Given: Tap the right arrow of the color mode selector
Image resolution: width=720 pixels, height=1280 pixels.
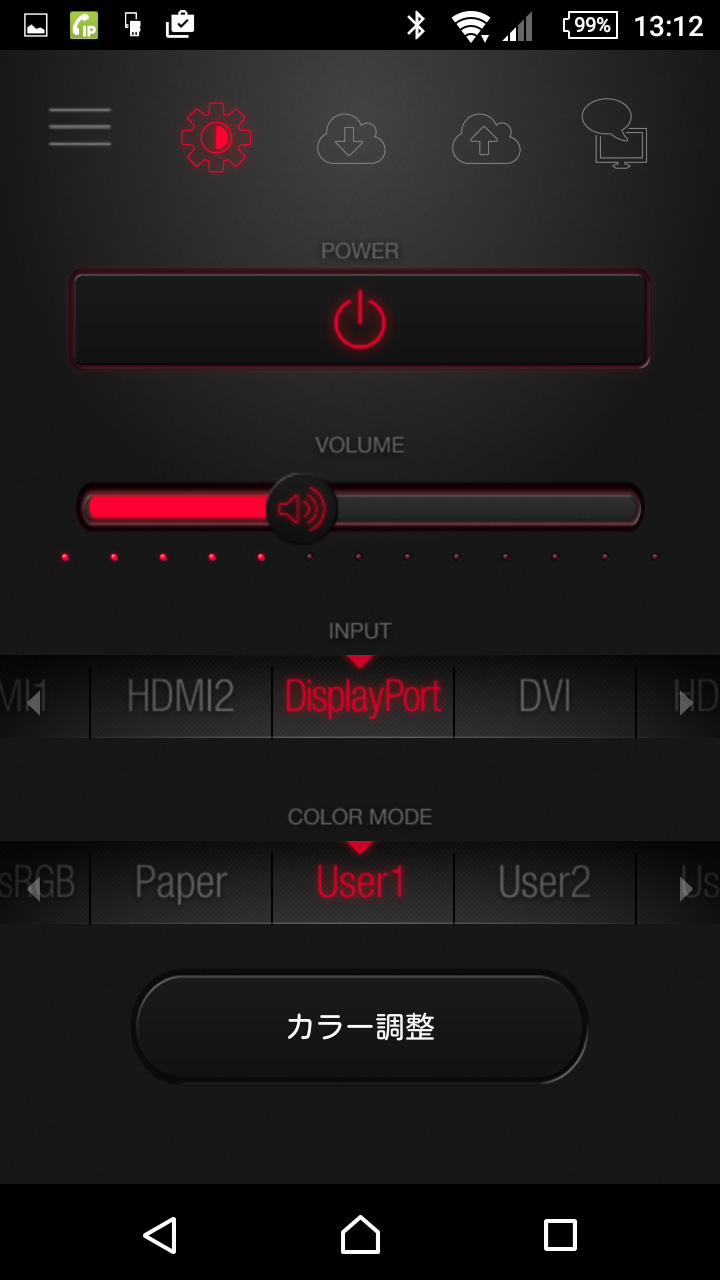Looking at the screenshot, I should click(686, 888).
